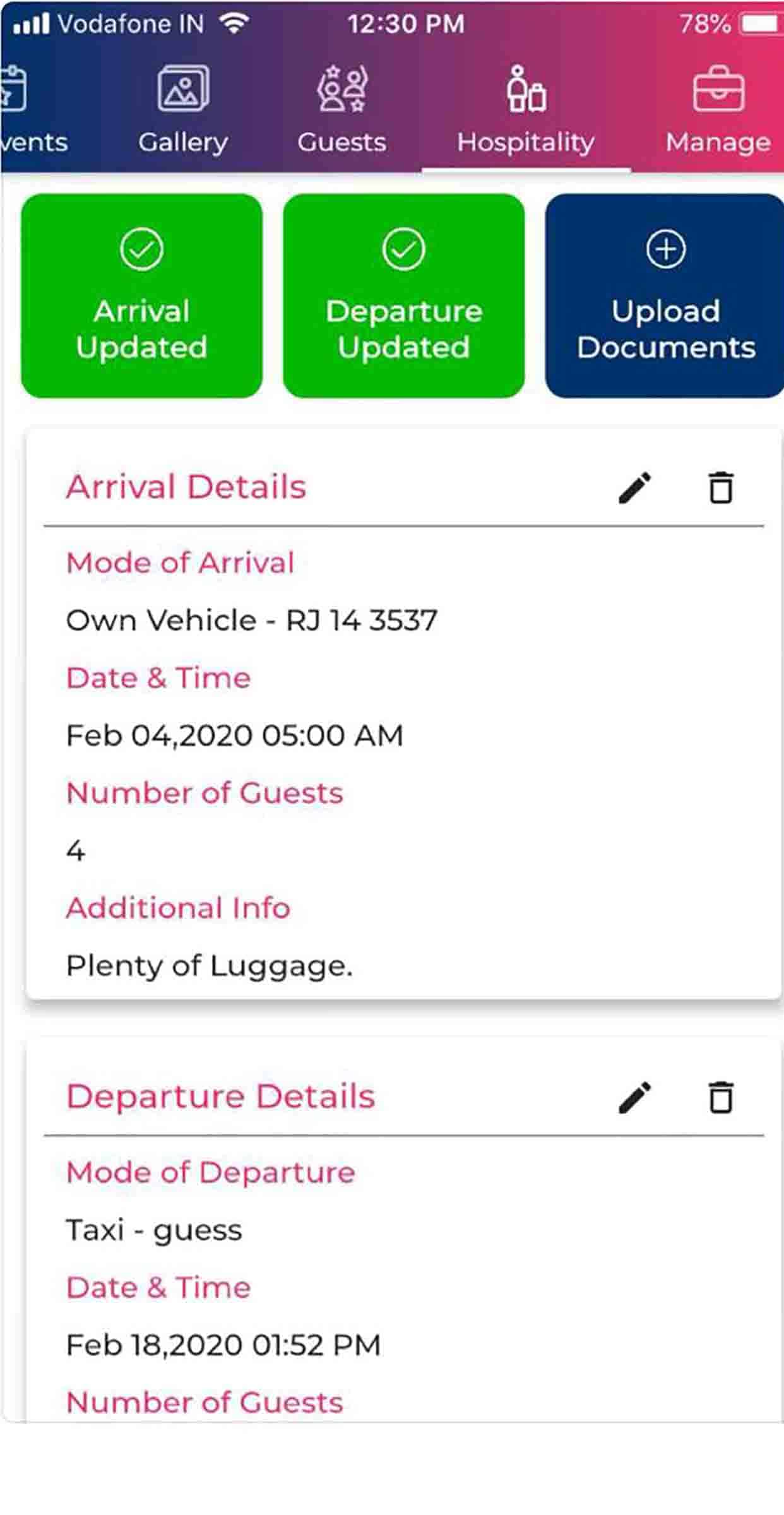Tap the Departure Updated button

tap(403, 295)
